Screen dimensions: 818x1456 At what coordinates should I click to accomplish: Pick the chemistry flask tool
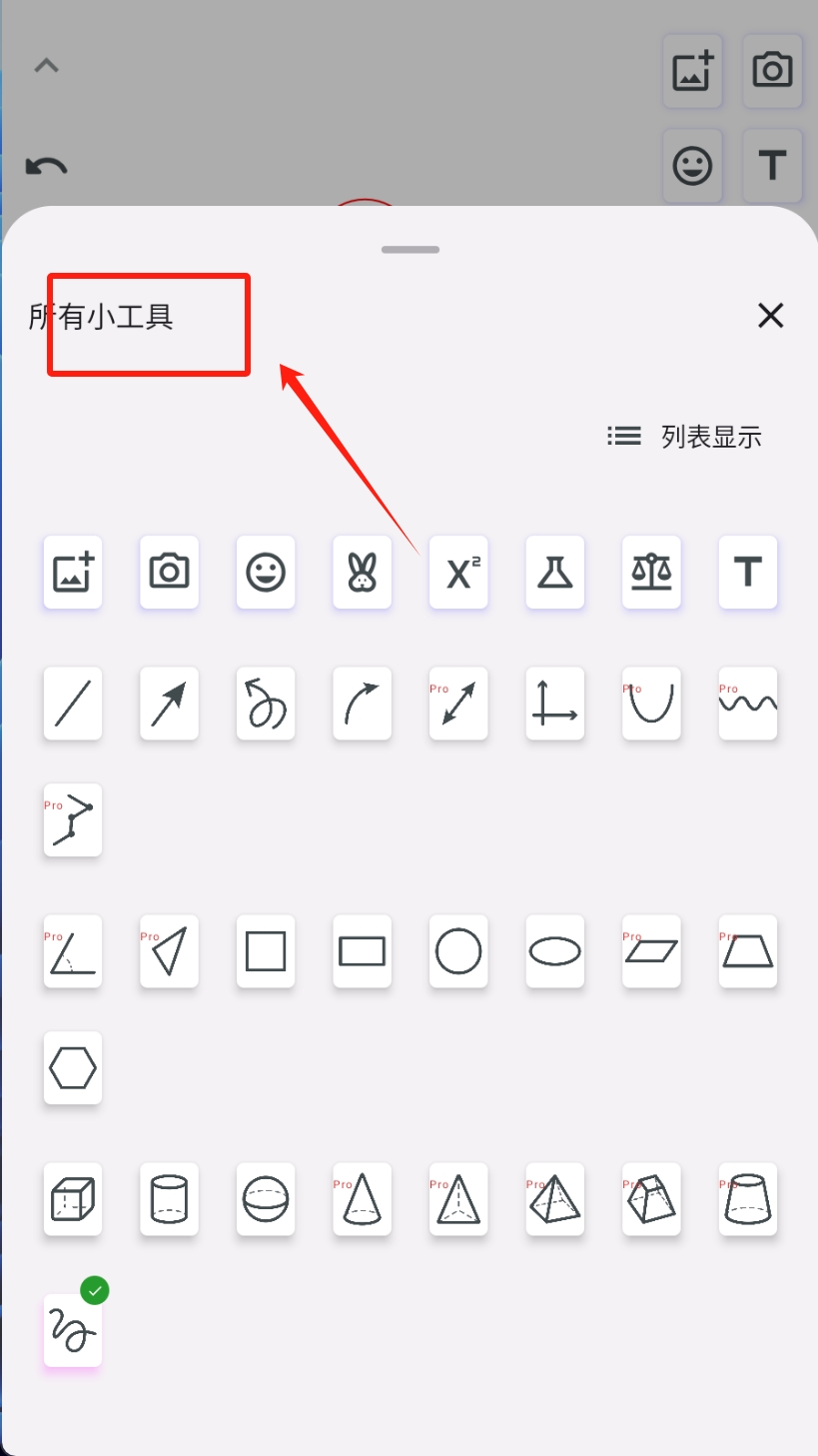tap(555, 573)
